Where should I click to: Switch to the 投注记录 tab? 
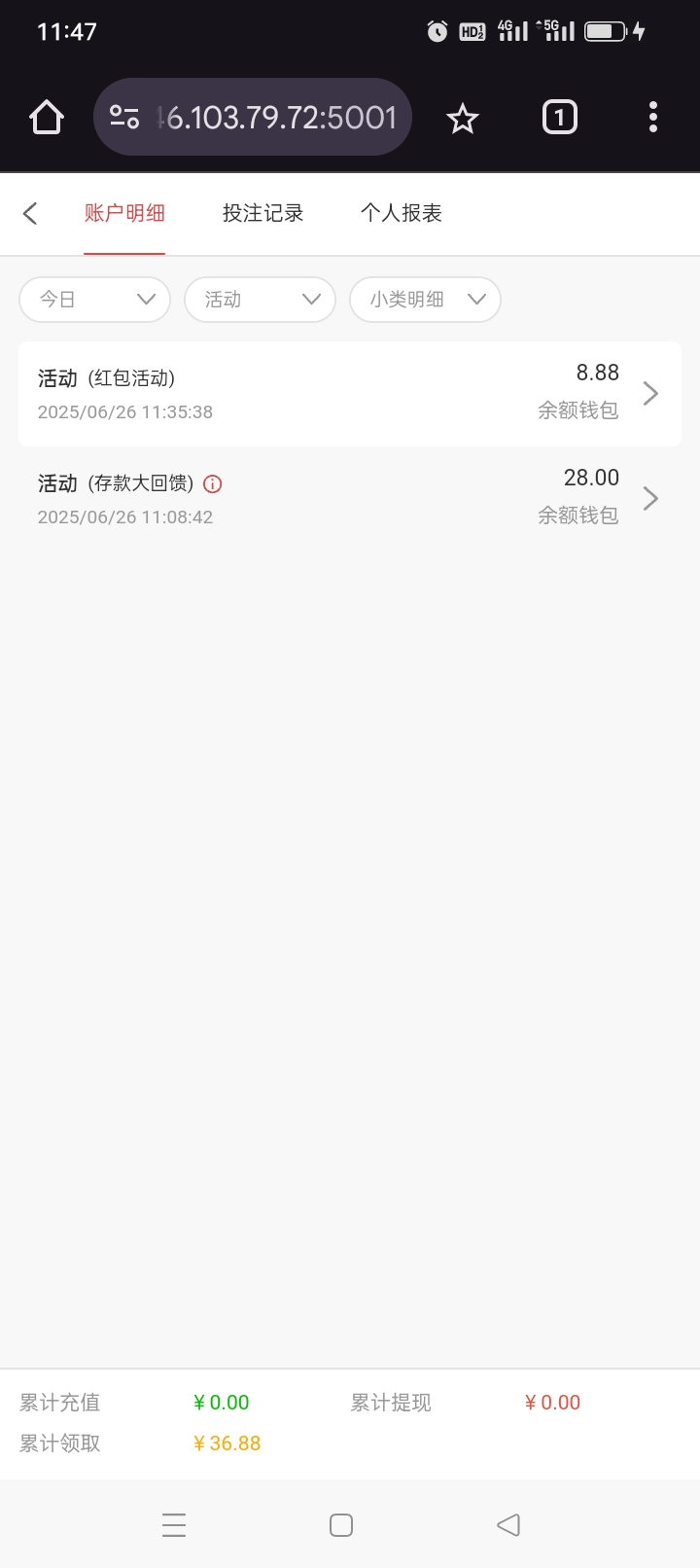[262, 213]
